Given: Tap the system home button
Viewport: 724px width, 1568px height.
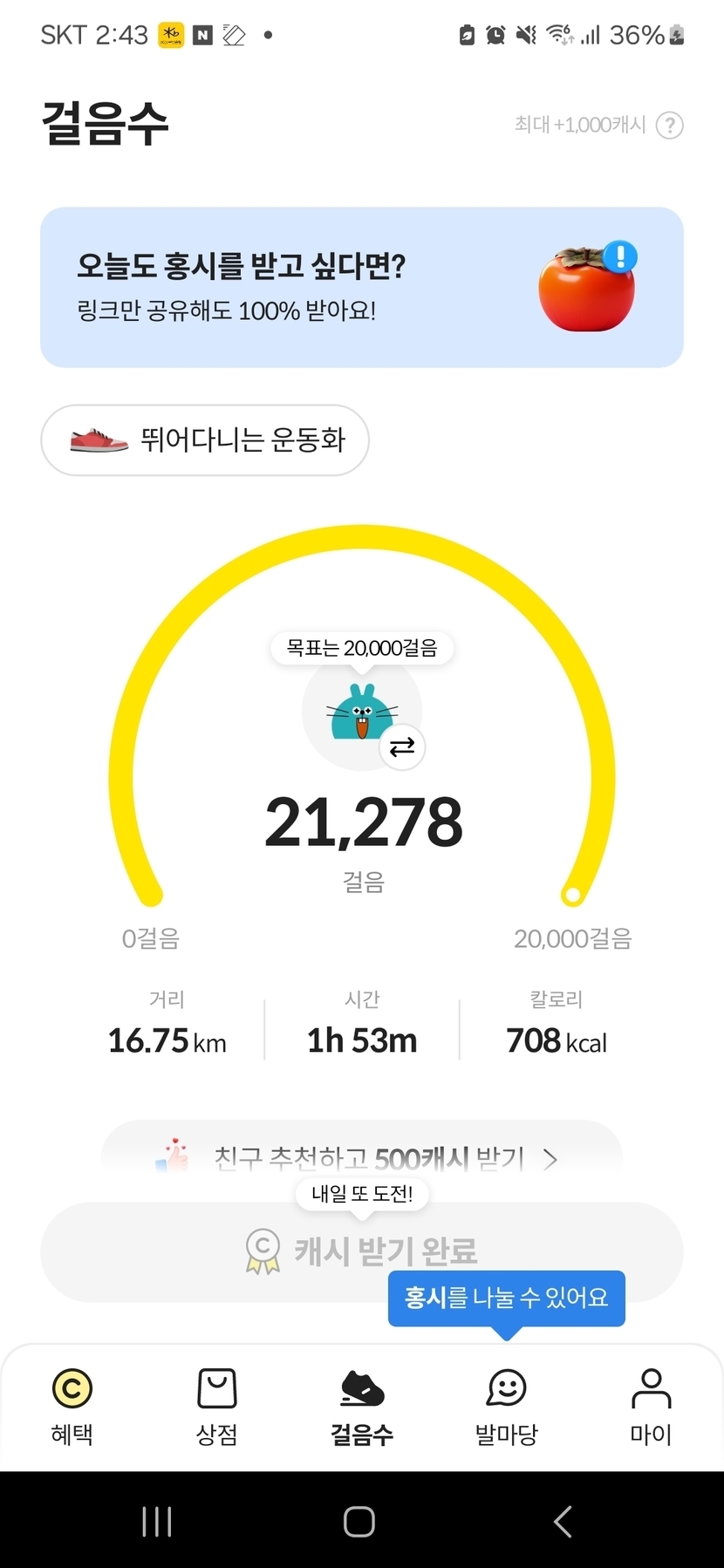Looking at the screenshot, I should tap(359, 1522).
